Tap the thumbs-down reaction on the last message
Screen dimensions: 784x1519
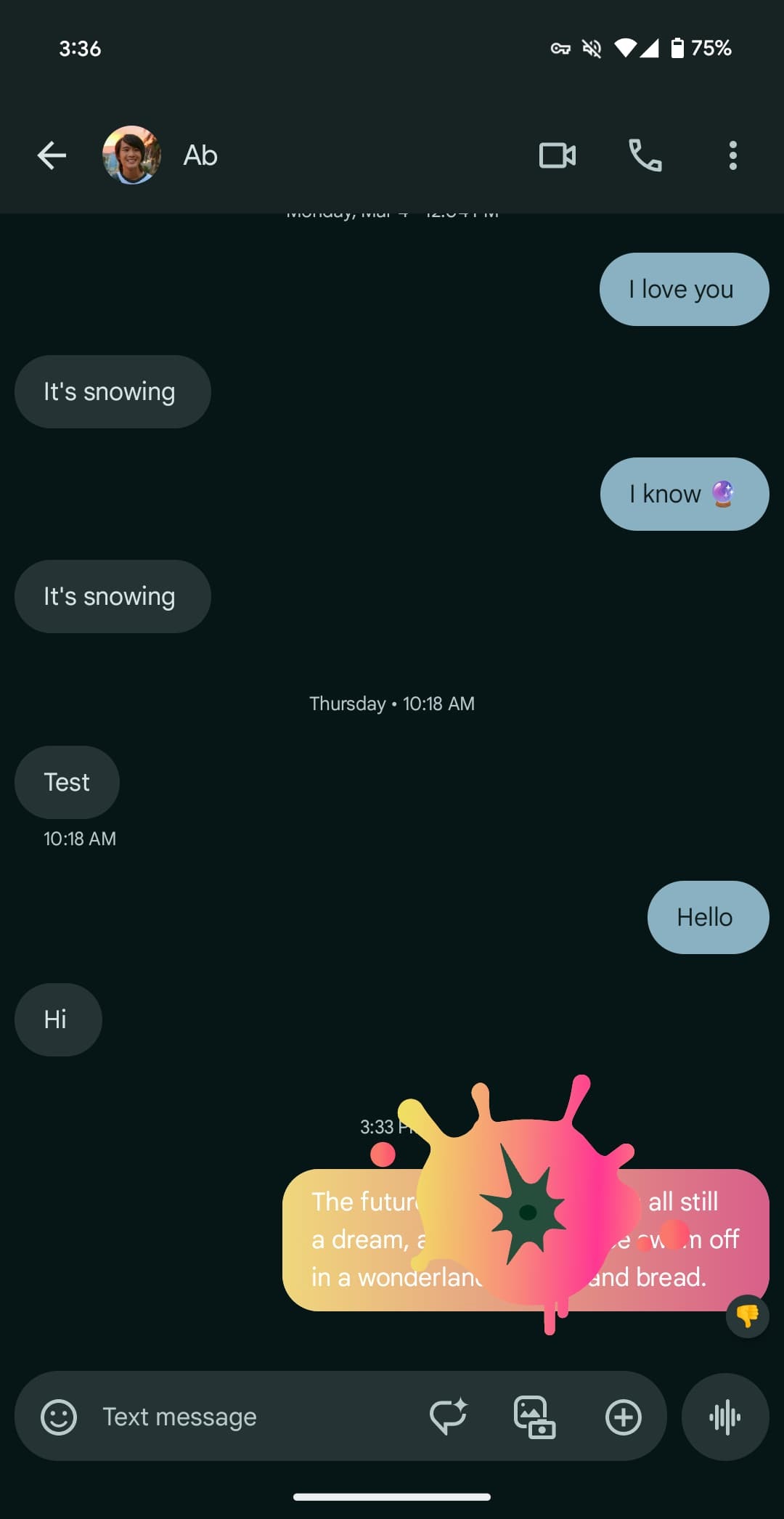(x=748, y=1316)
